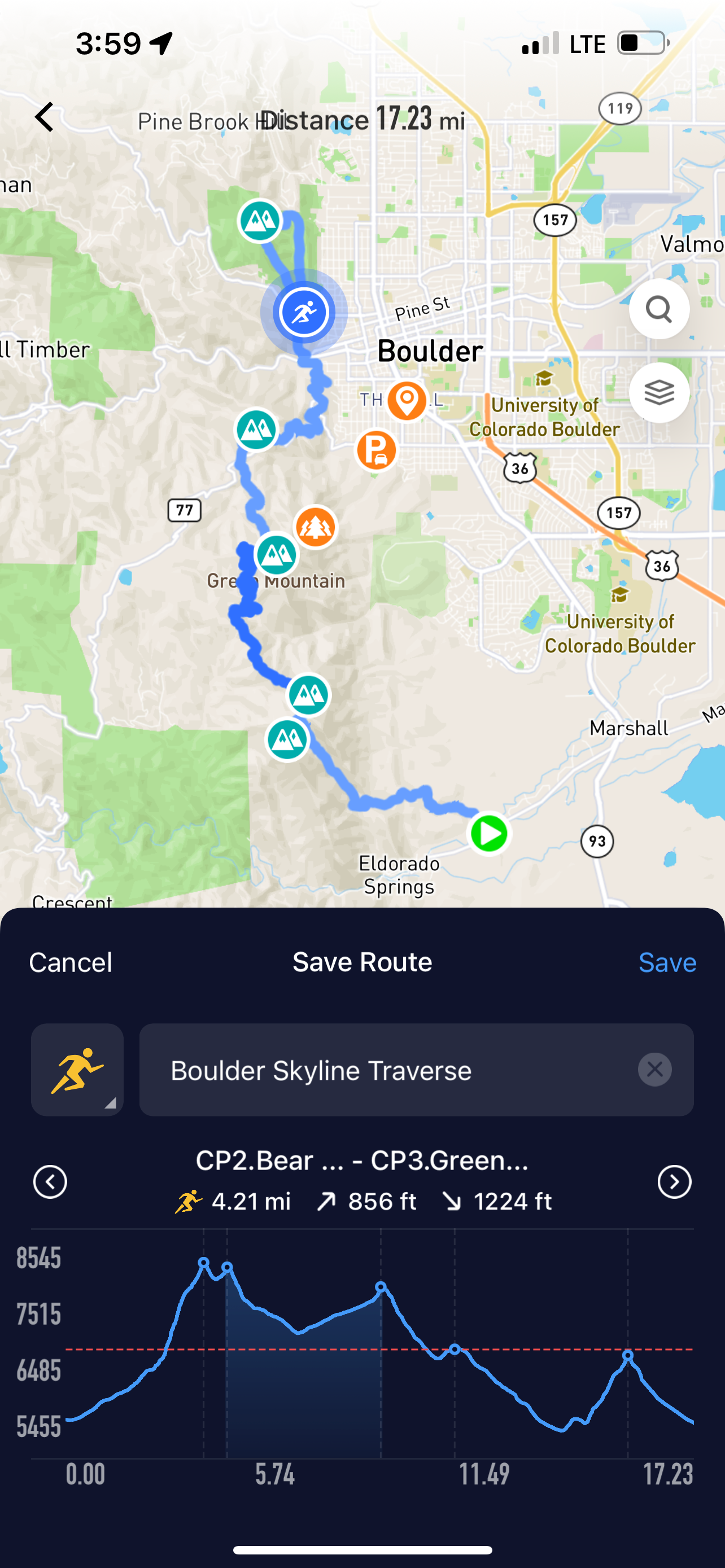Open the map layers selector

coord(658,393)
